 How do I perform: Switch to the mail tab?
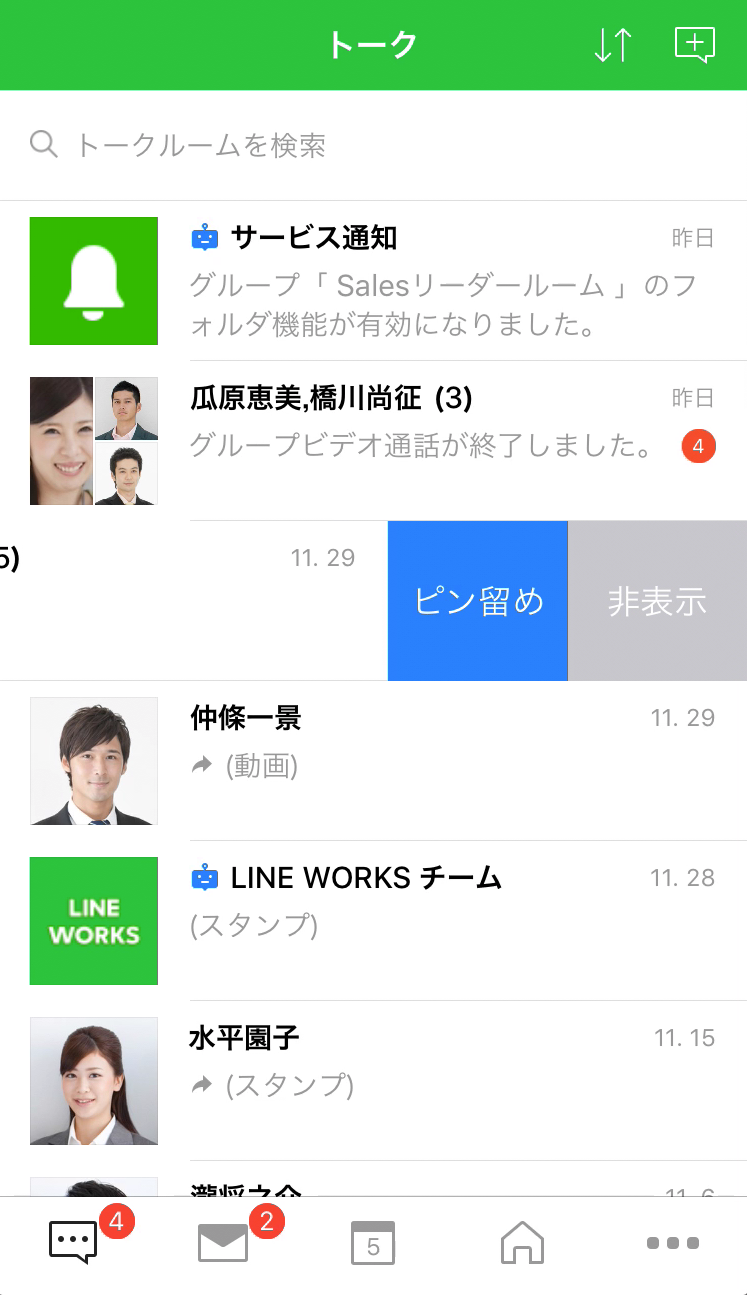223,1243
